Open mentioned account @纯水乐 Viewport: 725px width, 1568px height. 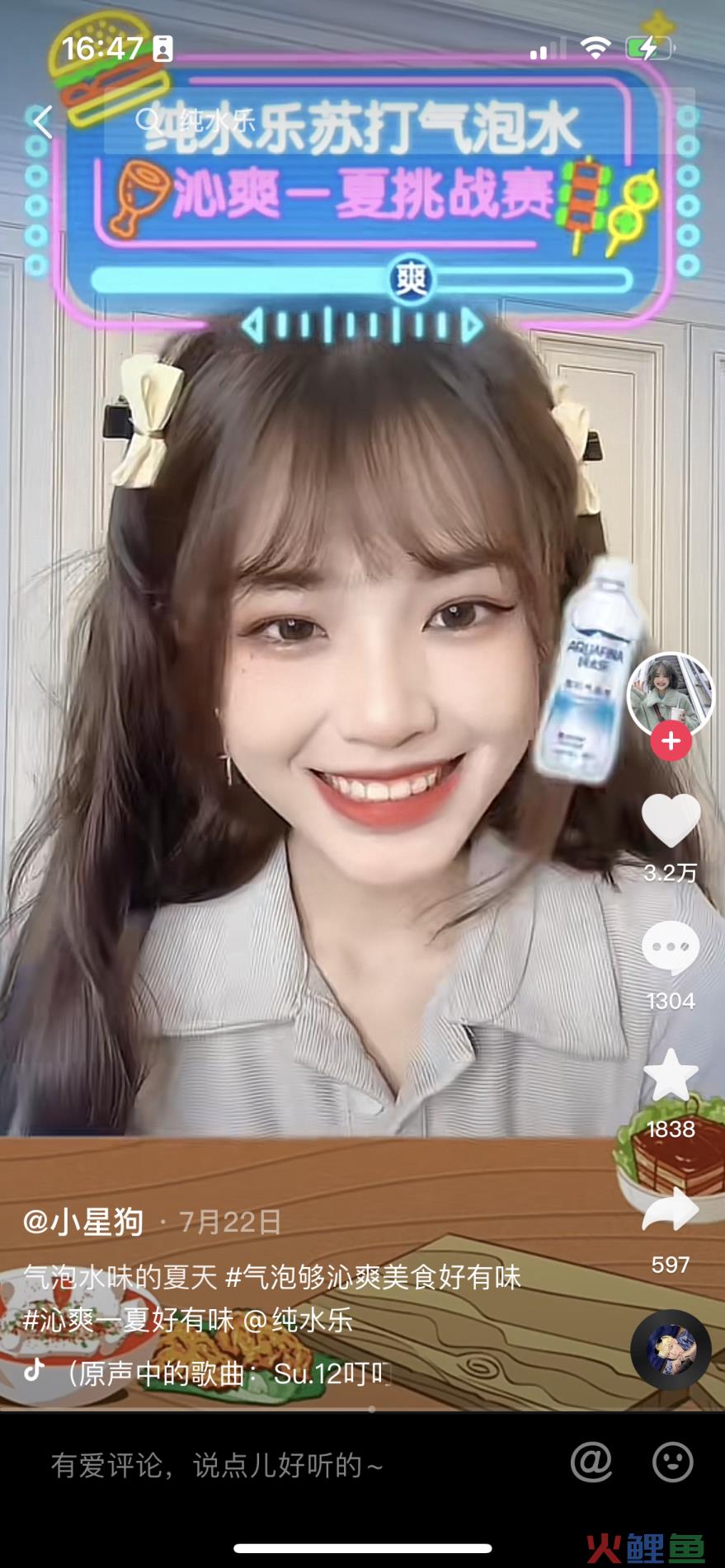(x=299, y=1320)
